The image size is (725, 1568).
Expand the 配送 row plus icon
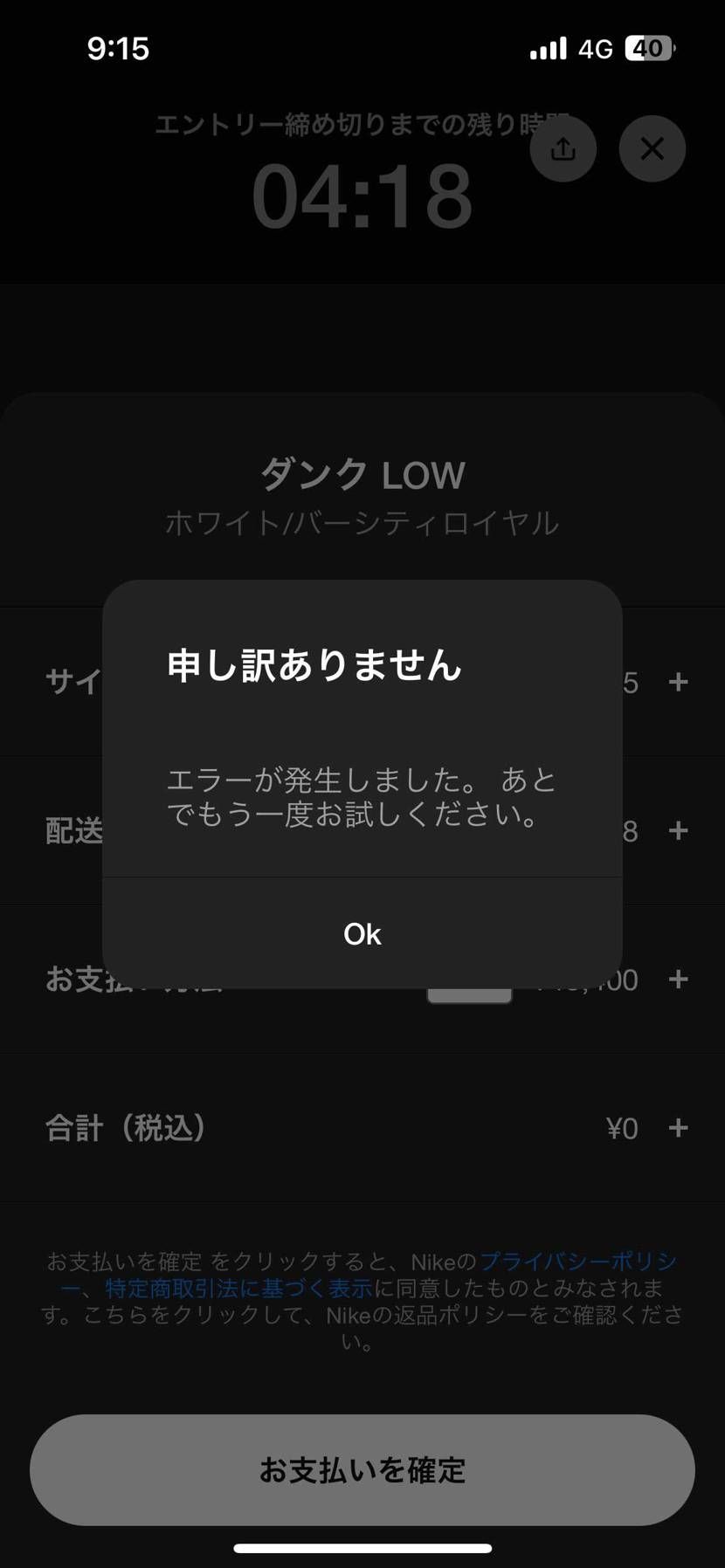pos(678,830)
